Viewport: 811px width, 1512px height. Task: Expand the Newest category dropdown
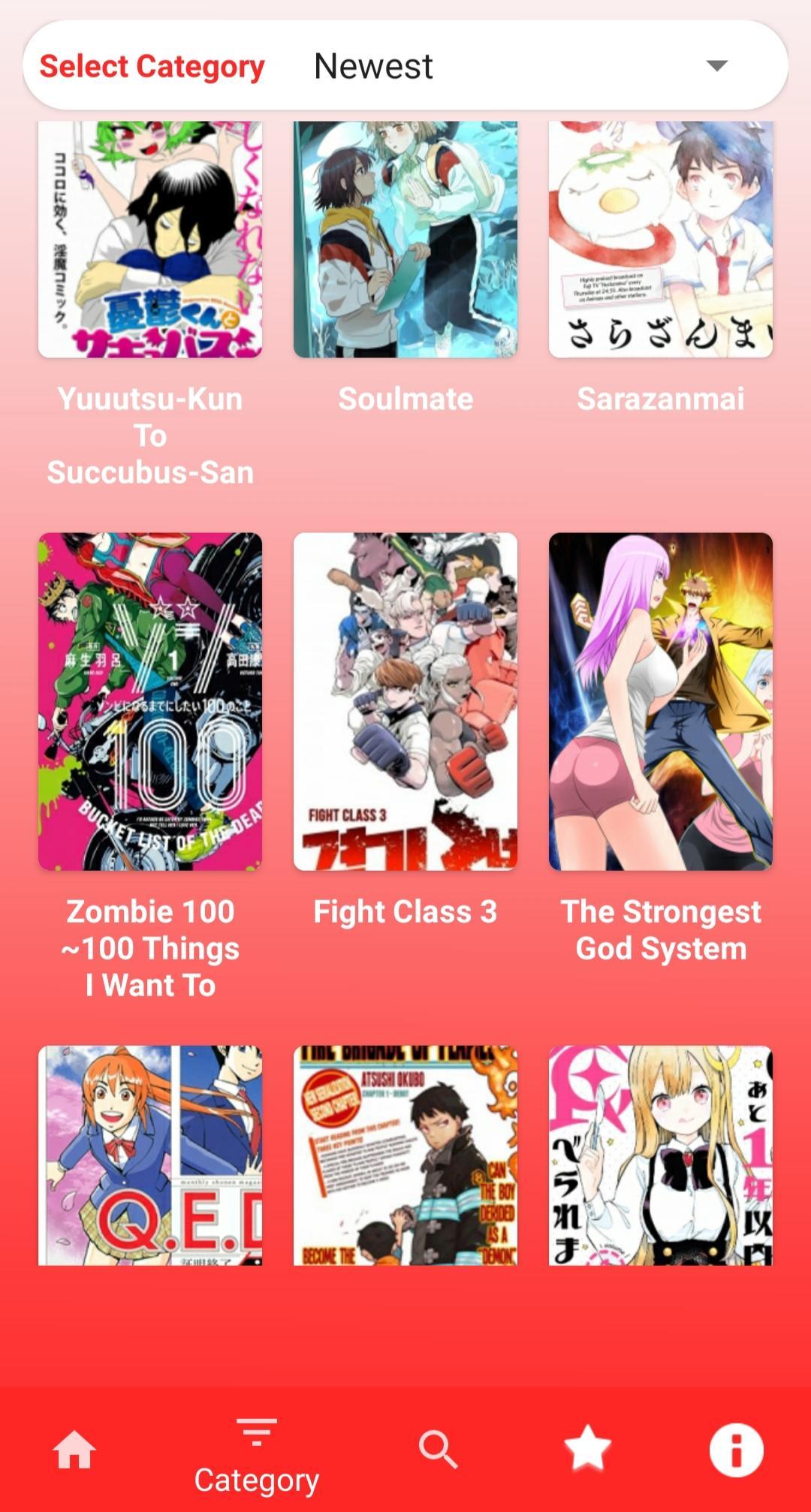pyautogui.click(x=716, y=66)
